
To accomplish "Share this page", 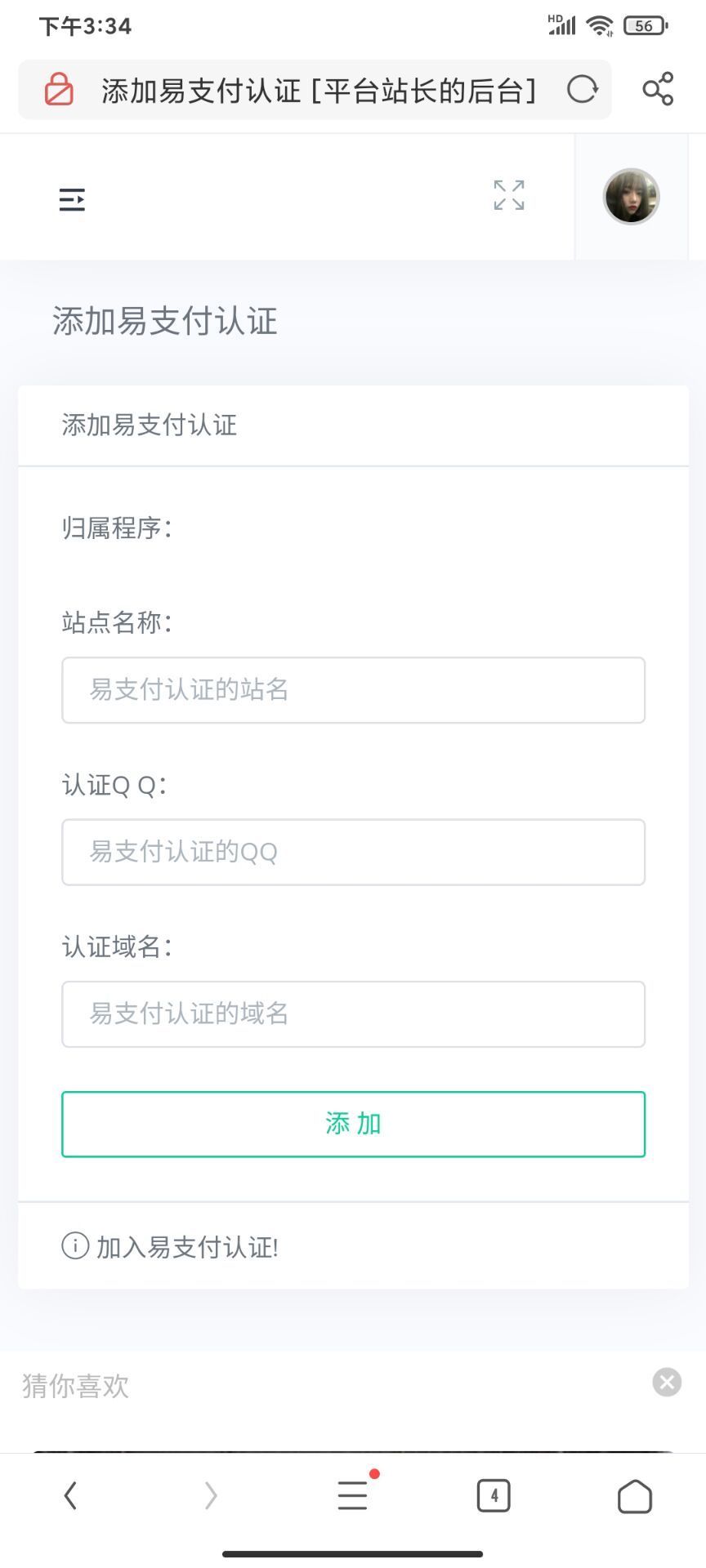I will [658, 89].
